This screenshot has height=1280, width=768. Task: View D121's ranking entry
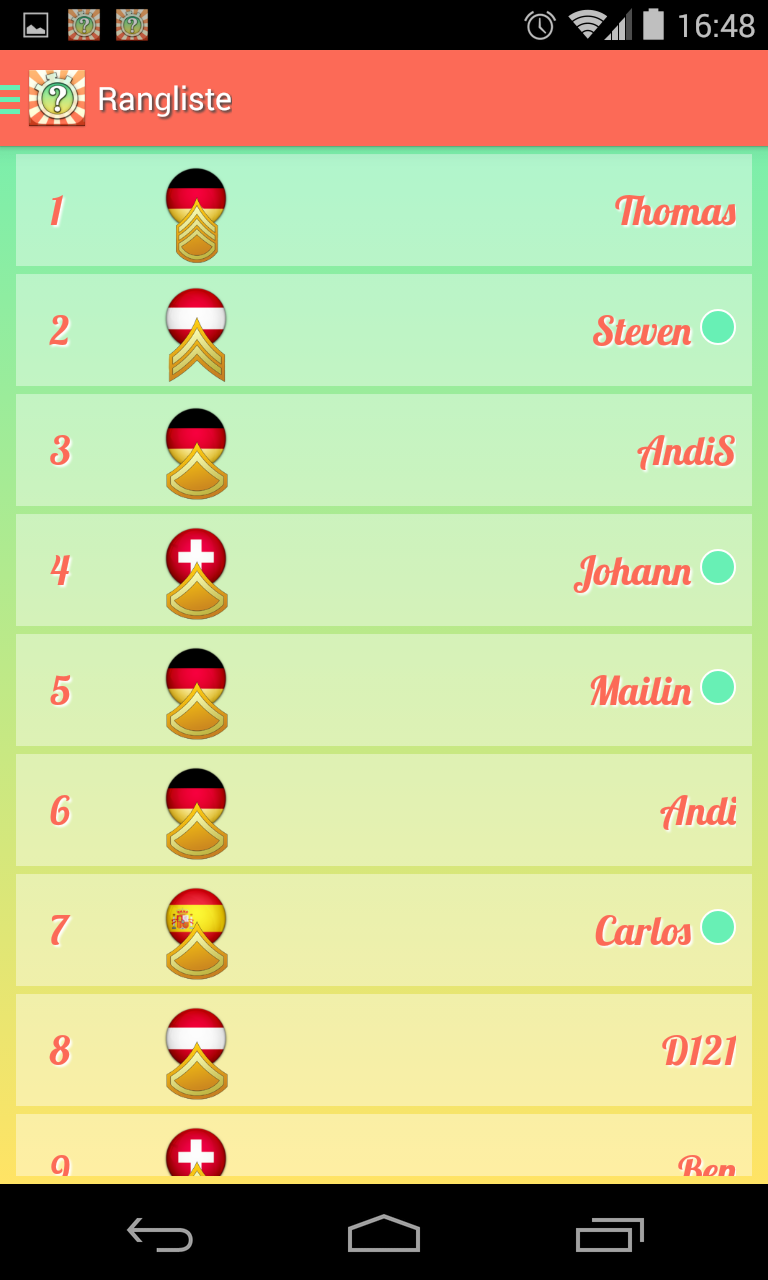pos(384,1050)
